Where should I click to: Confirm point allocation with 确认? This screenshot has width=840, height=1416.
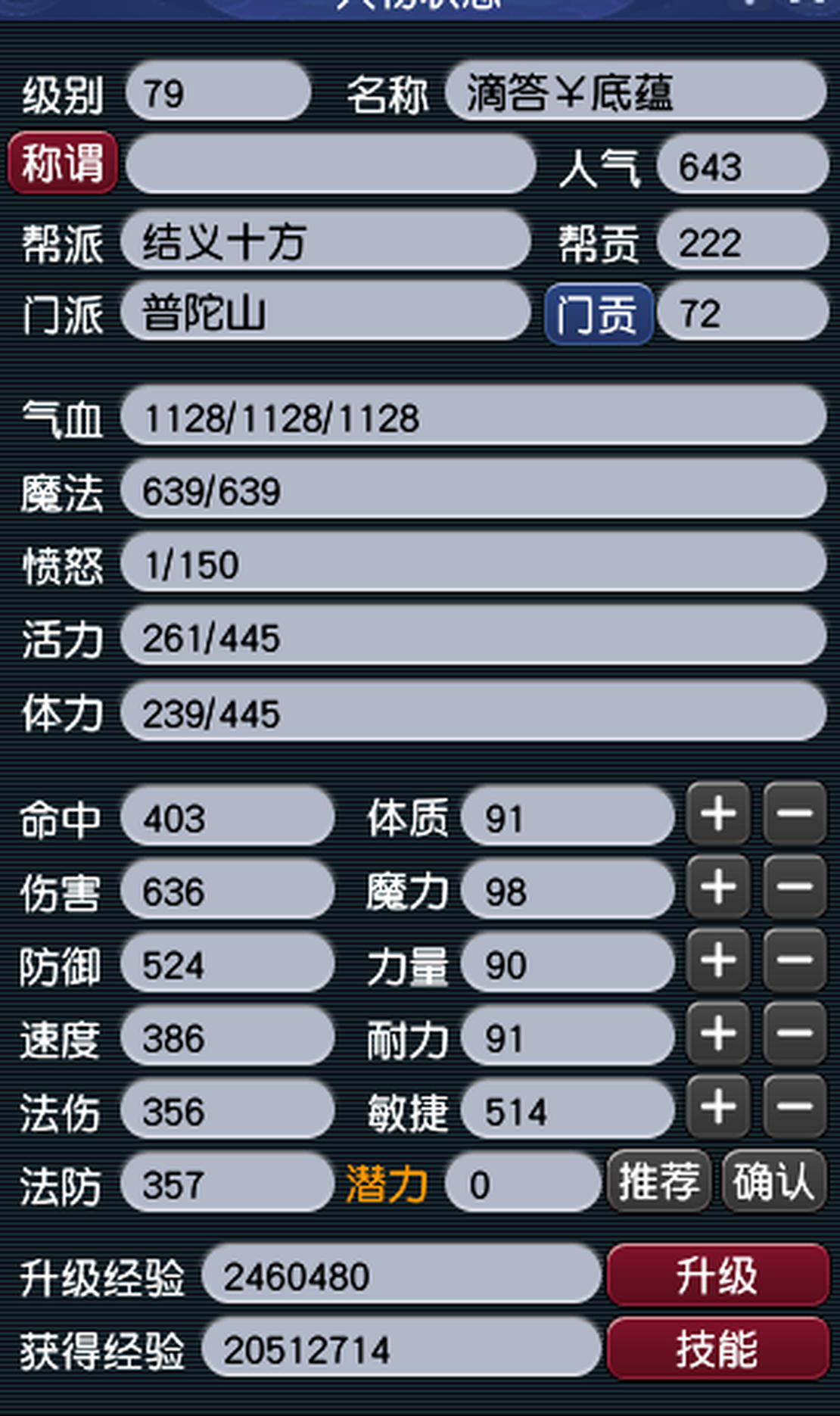click(773, 1181)
